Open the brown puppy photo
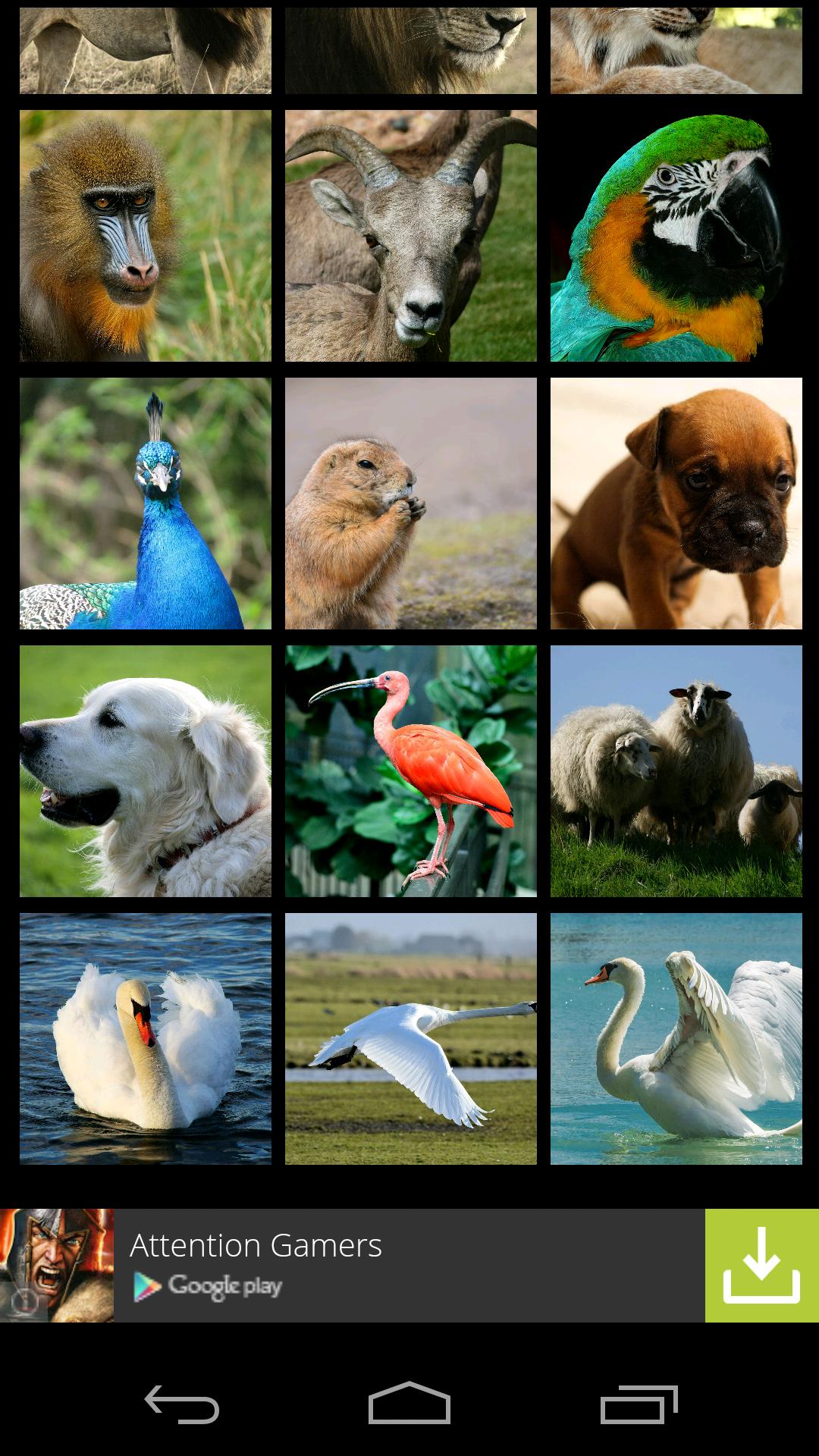The image size is (819, 1456). click(x=676, y=504)
